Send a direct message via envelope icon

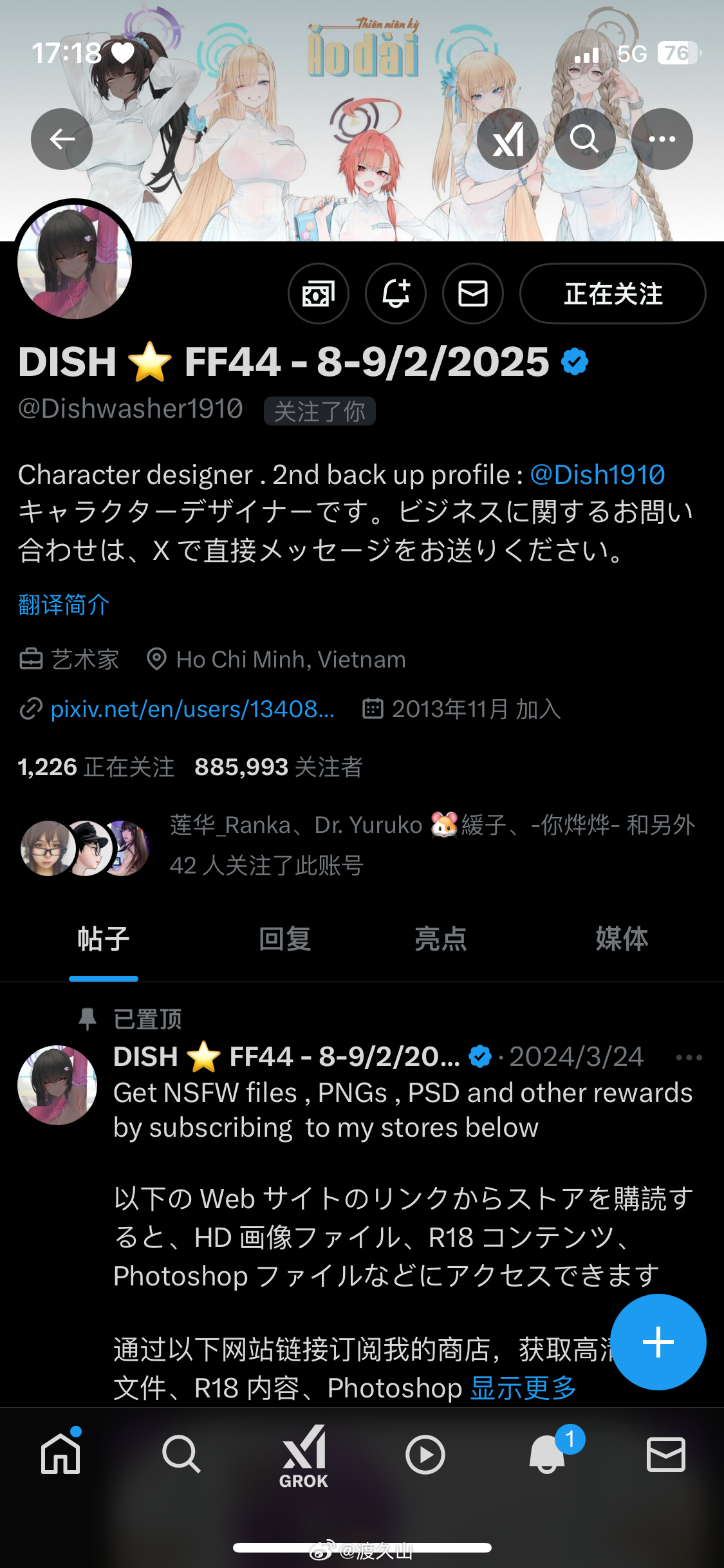(x=473, y=294)
